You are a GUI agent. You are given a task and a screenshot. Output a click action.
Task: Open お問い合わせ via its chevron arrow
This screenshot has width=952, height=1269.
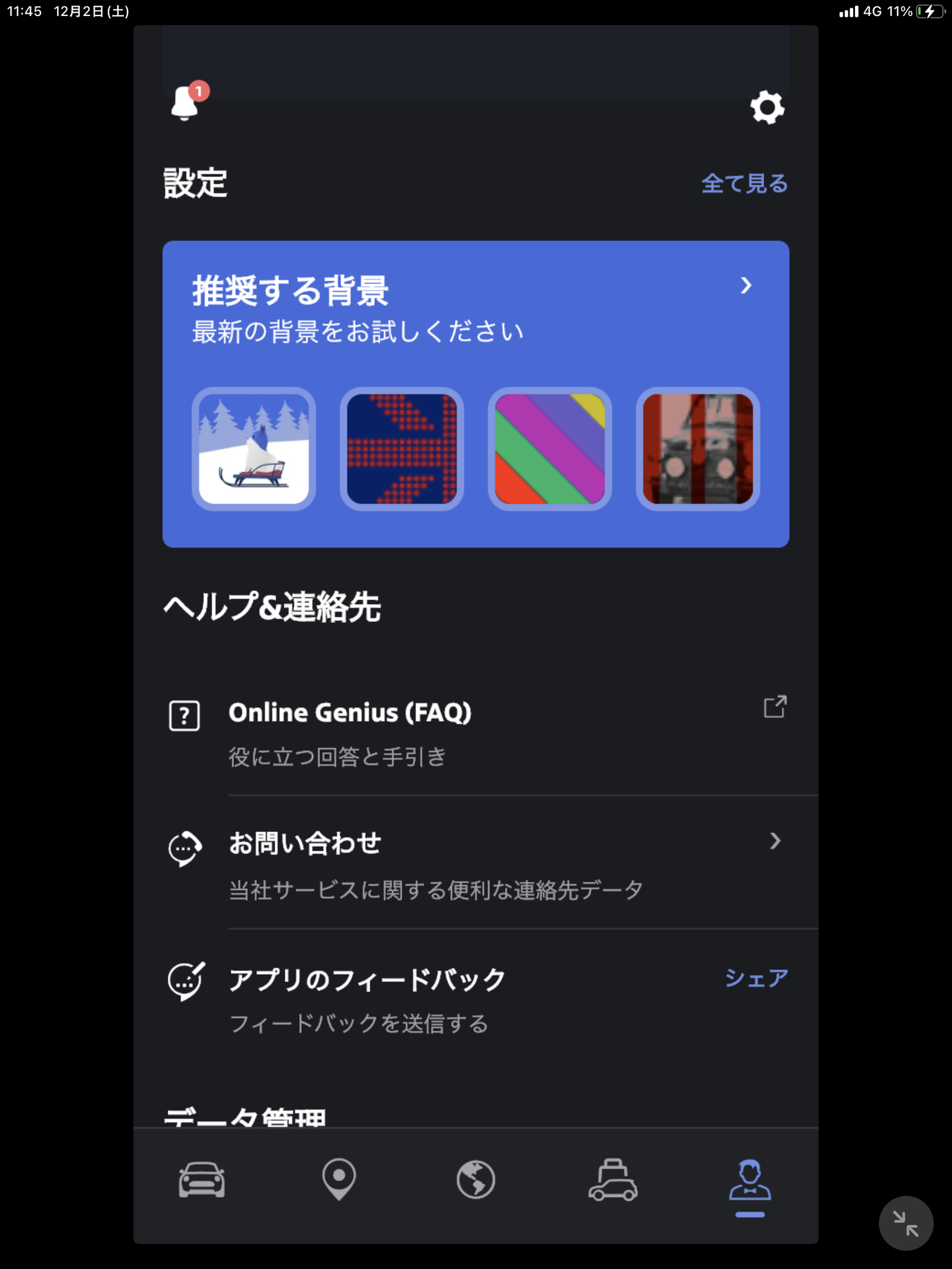[776, 841]
